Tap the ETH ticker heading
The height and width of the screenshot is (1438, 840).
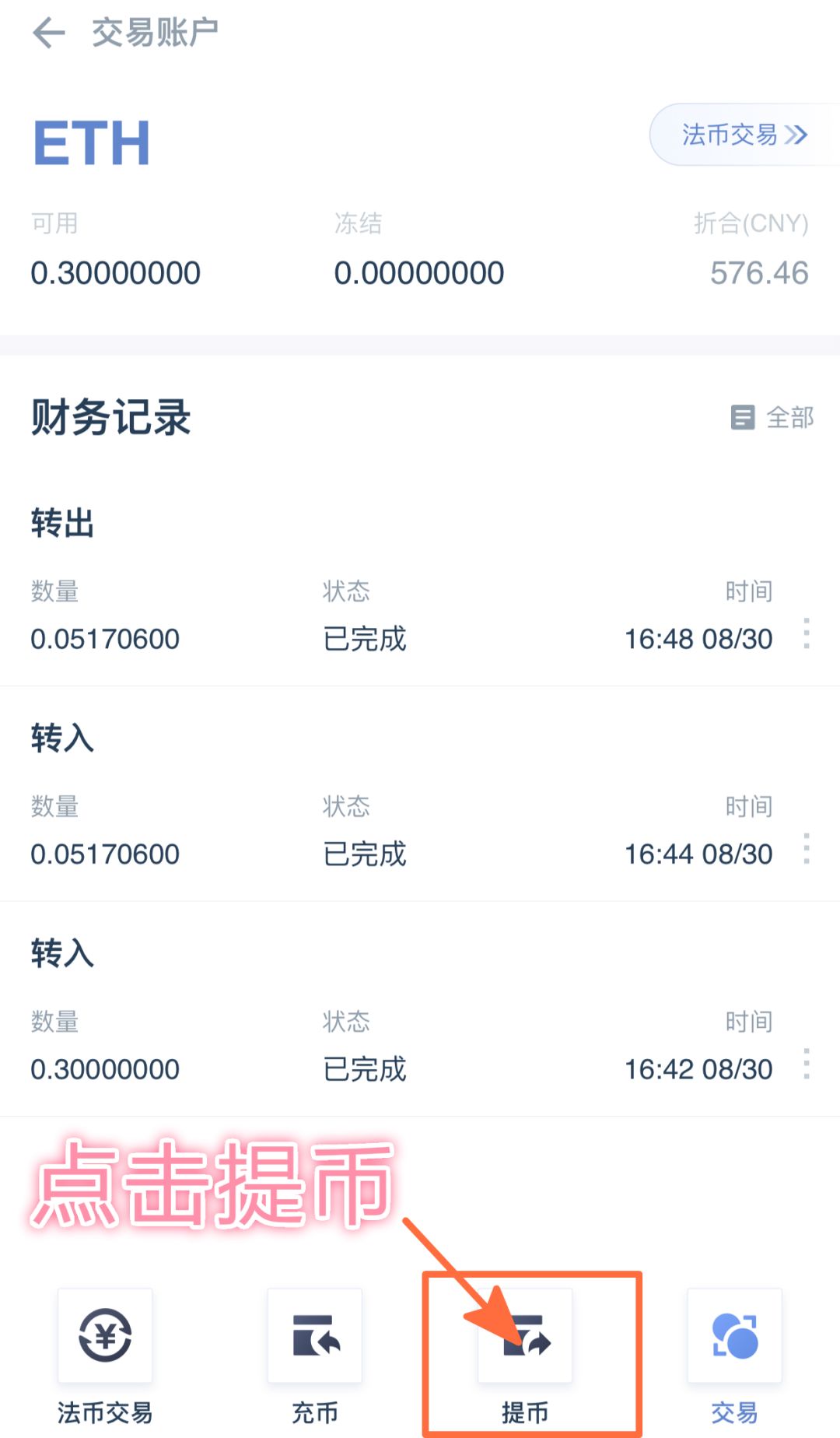92,142
